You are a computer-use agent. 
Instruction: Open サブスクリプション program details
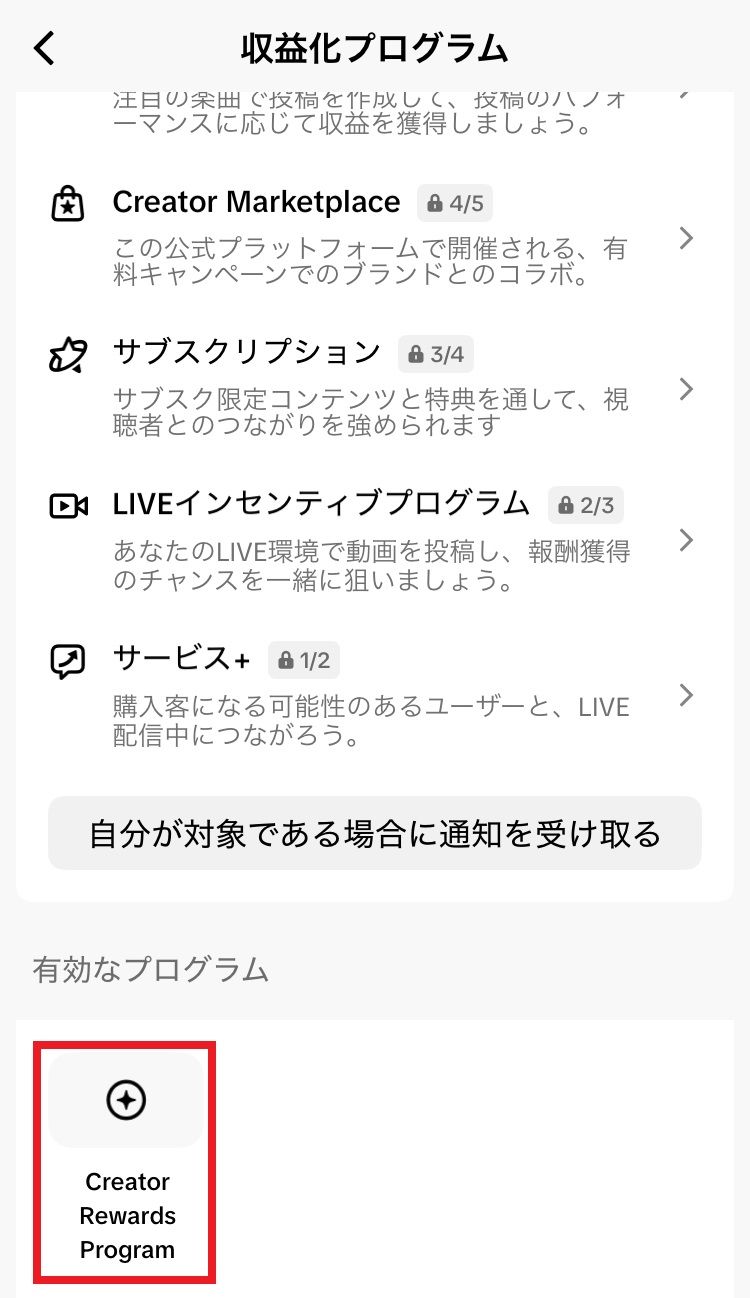pyautogui.click(x=372, y=389)
